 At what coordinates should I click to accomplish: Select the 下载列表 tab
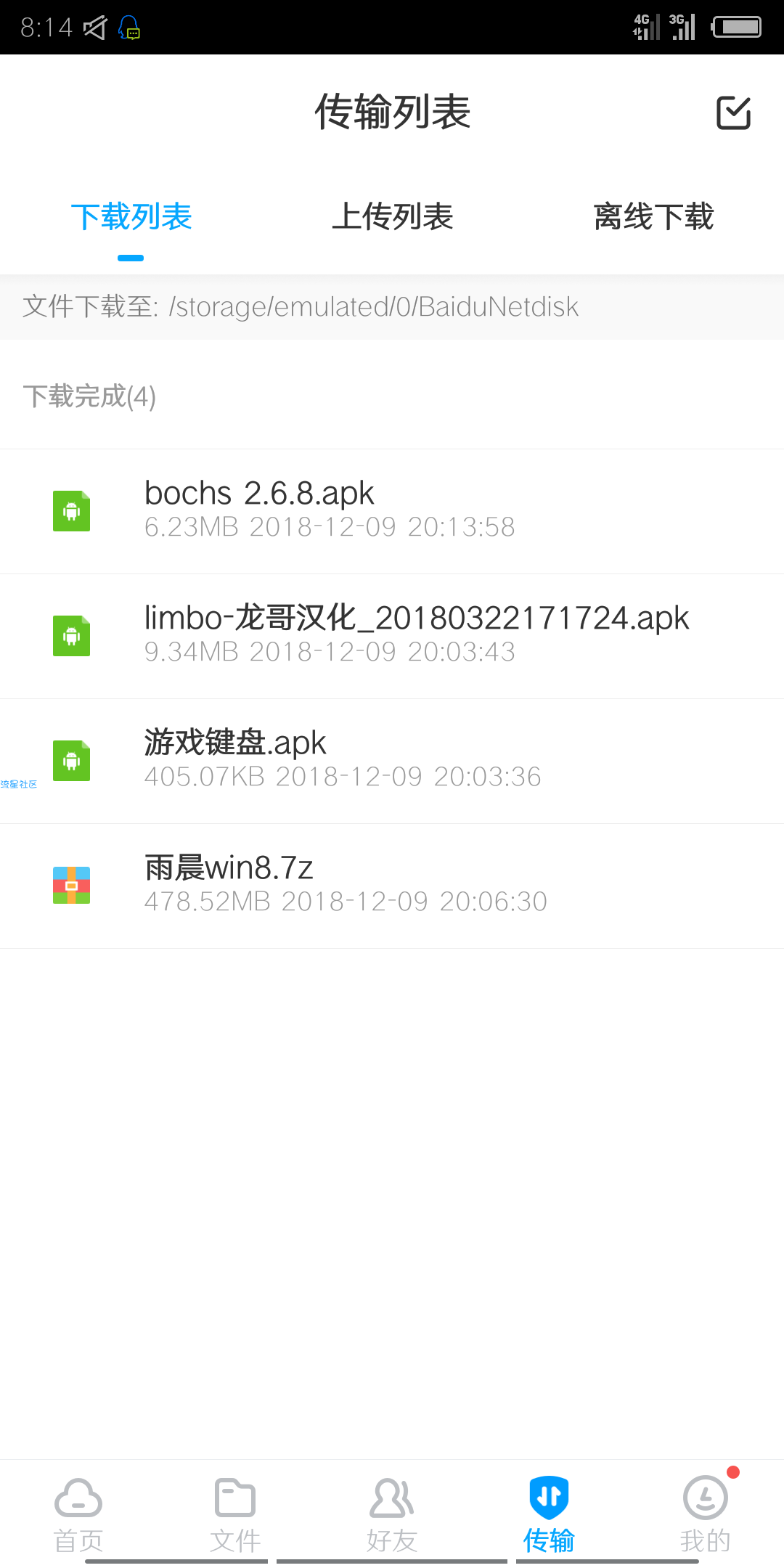[131, 216]
